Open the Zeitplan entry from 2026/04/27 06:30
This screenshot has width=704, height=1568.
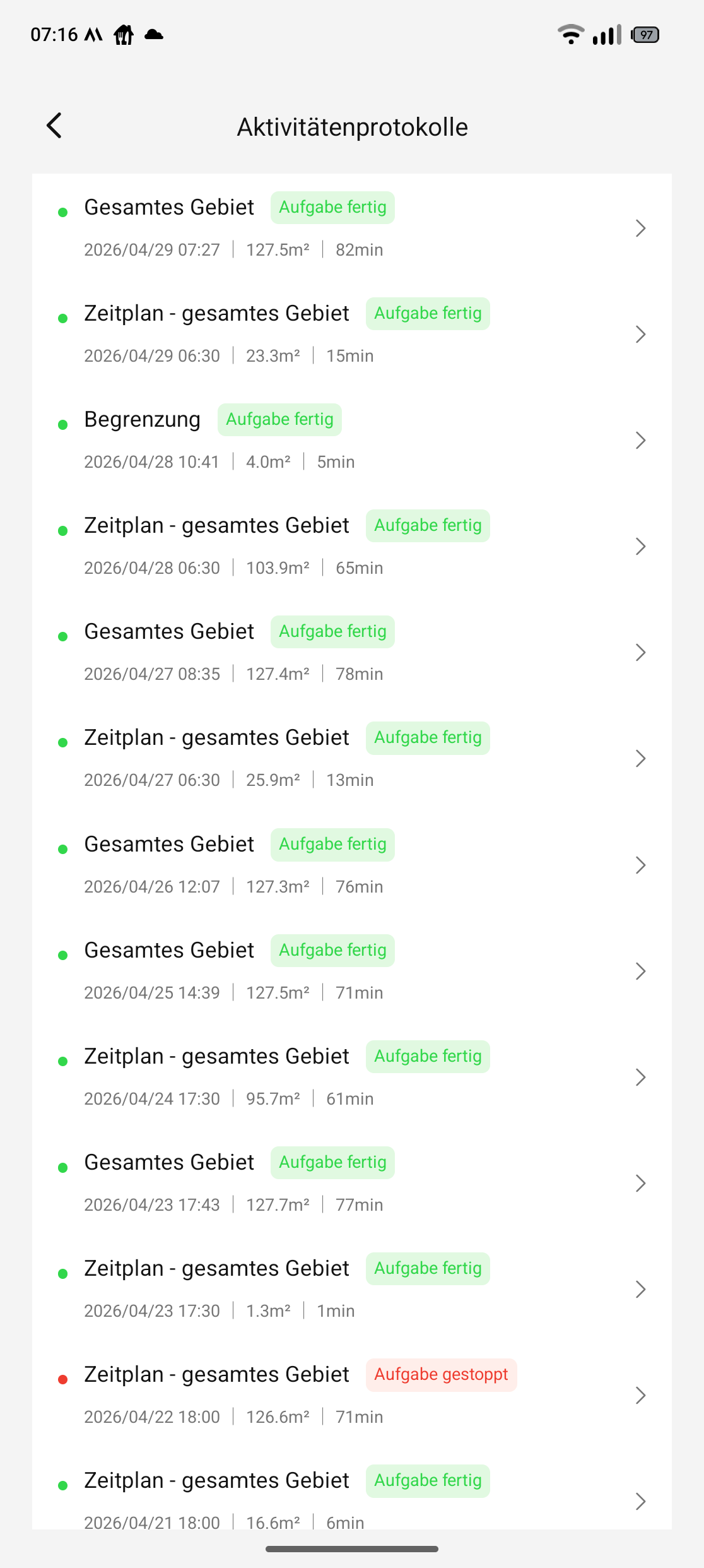[x=352, y=758]
